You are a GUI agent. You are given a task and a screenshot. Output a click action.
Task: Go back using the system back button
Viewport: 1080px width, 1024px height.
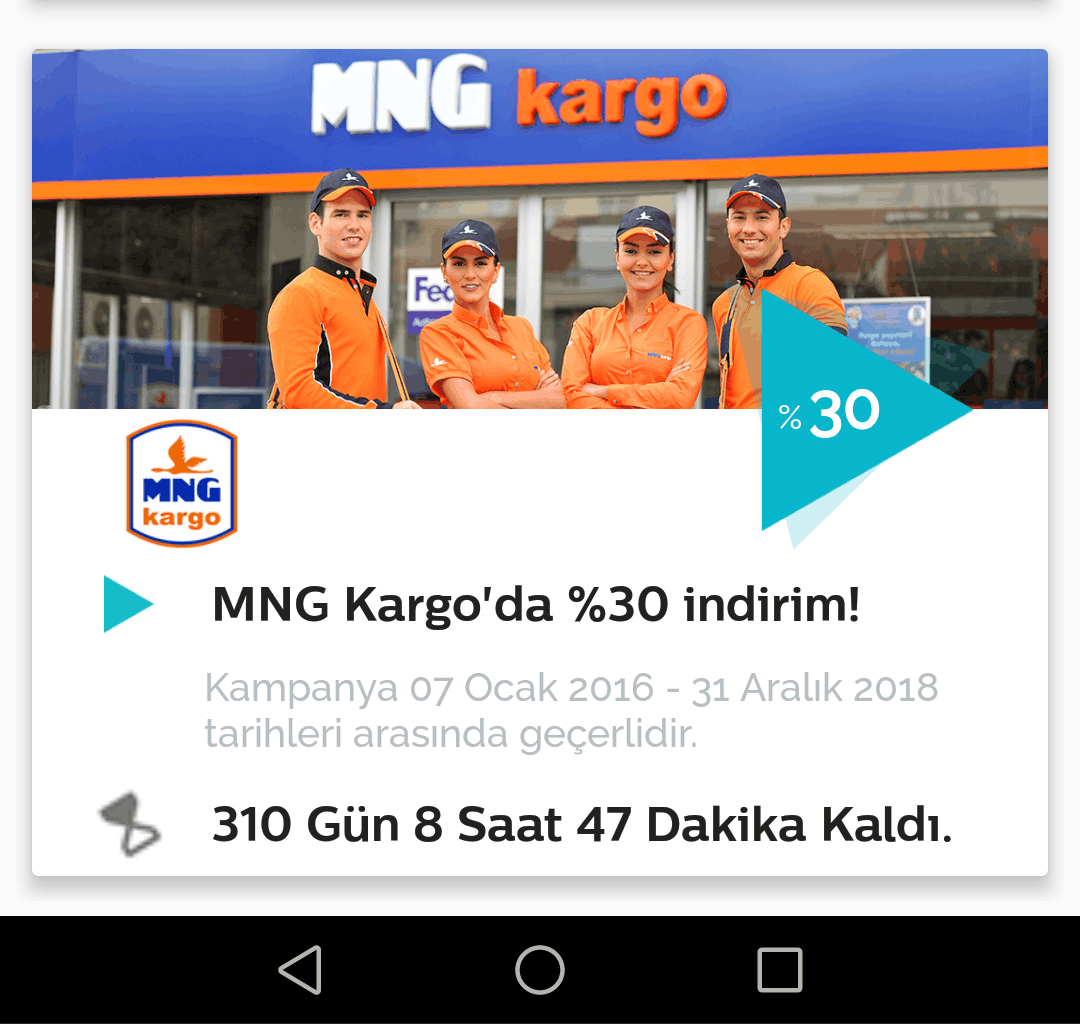point(300,970)
